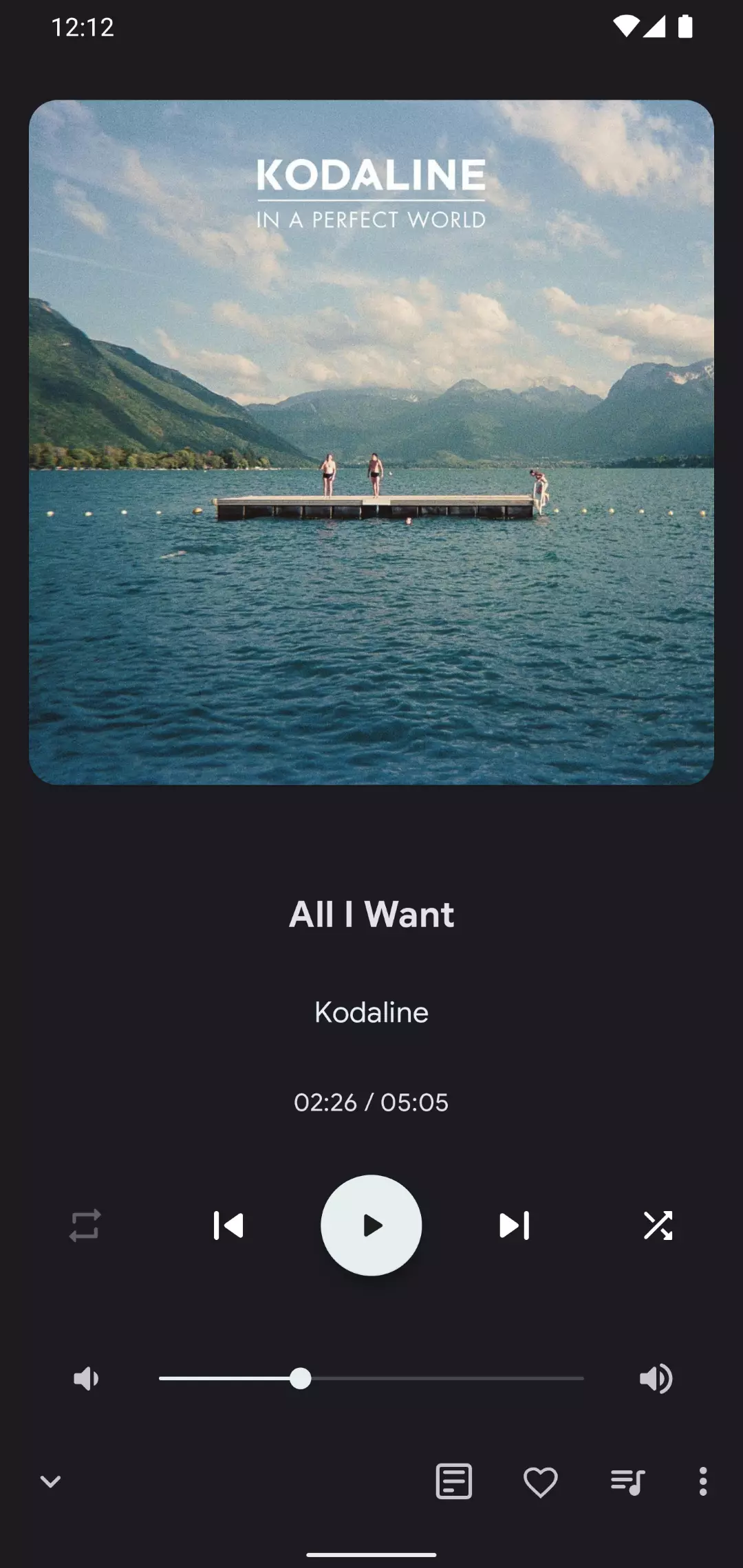Screen dimensions: 743x1568
Task: Show the song lyrics
Action: pyautogui.click(x=454, y=1481)
